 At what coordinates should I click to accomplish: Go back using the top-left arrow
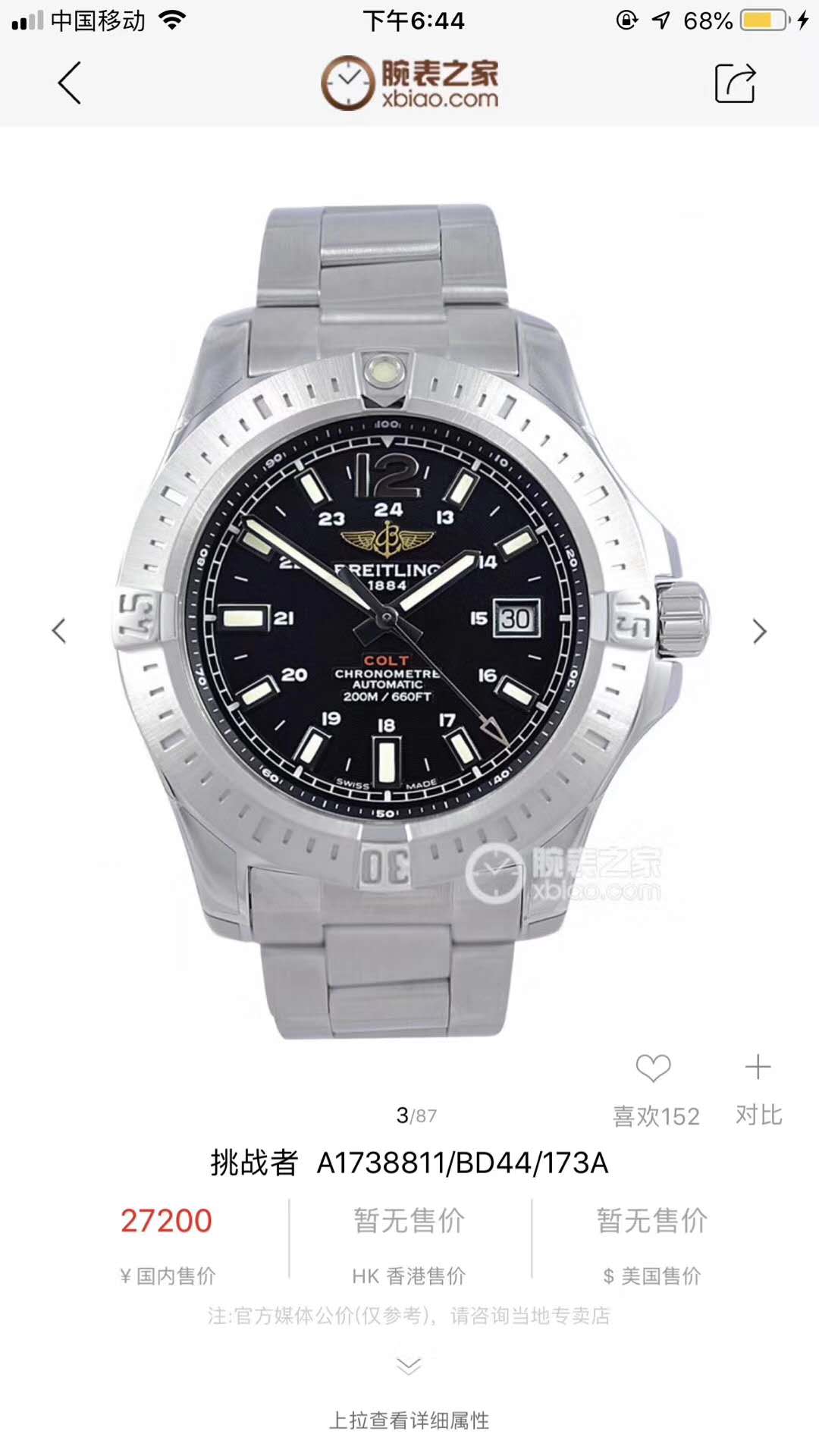[69, 83]
